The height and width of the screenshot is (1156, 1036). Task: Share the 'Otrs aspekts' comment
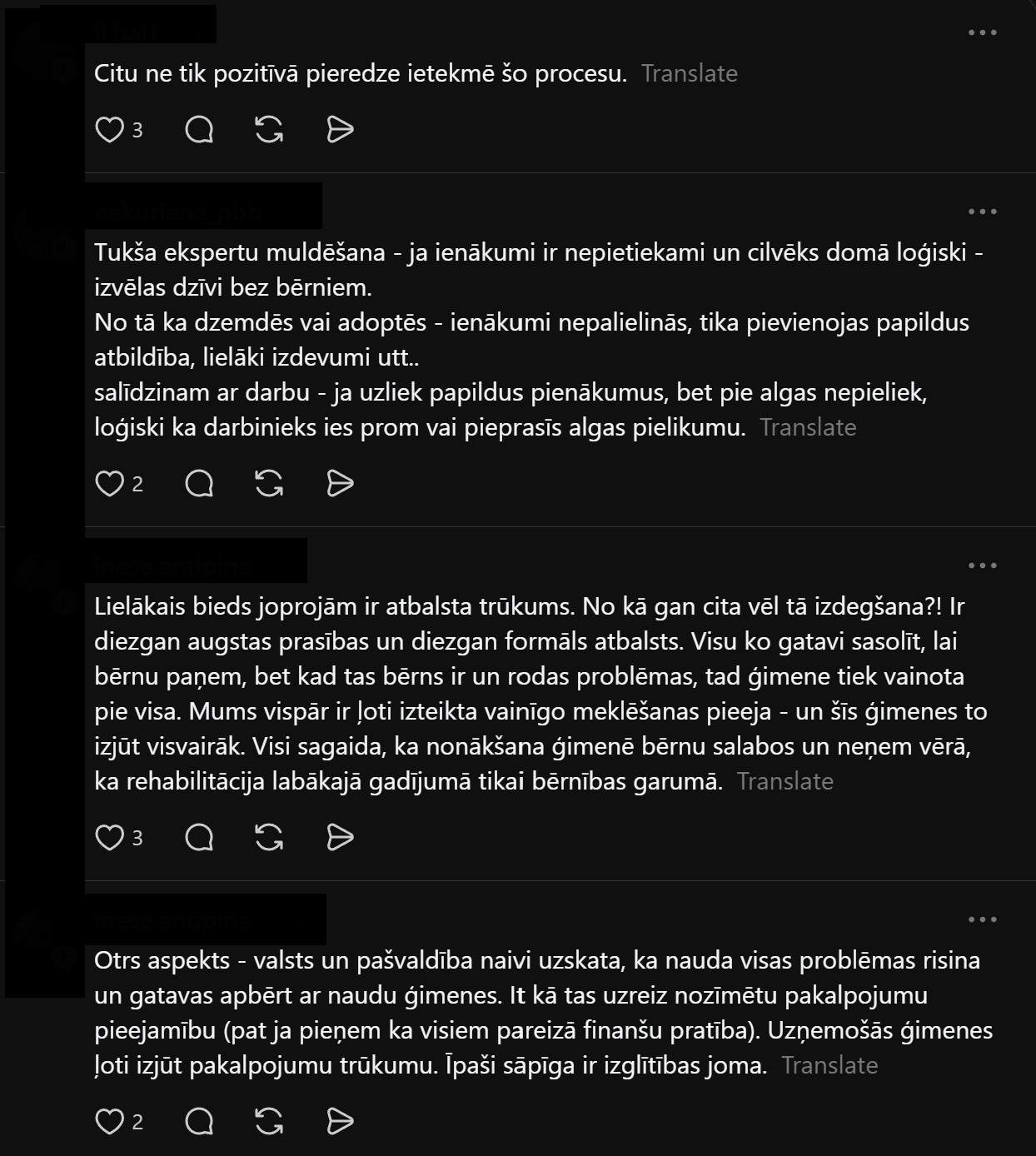click(340, 1121)
